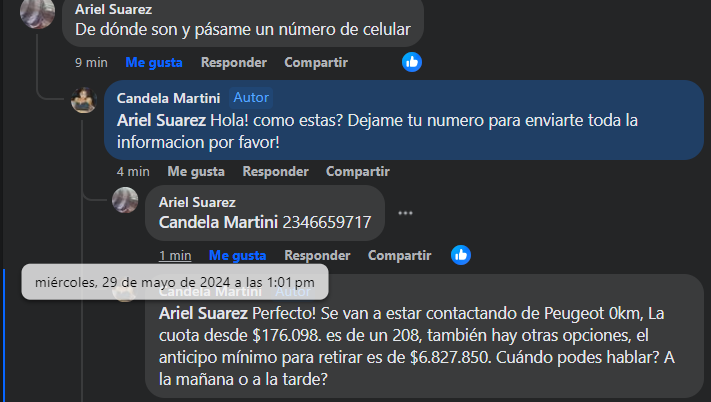711x402 pixels.
Task: Reply to Ariel Suarez's comment posted 9 min ago
Action: pyautogui.click(x=233, y=62)
